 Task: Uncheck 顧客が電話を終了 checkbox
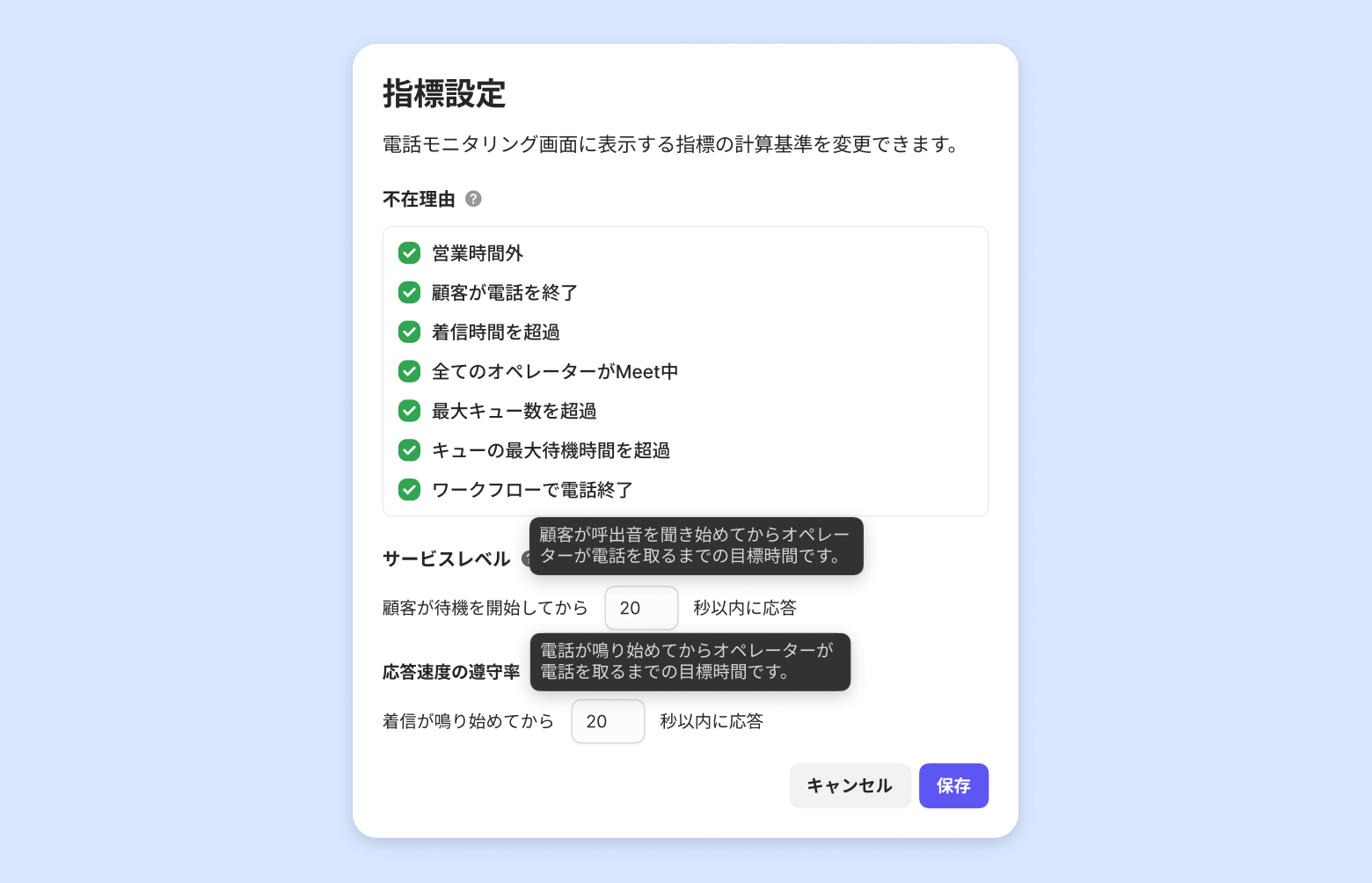tap(409, 292)
